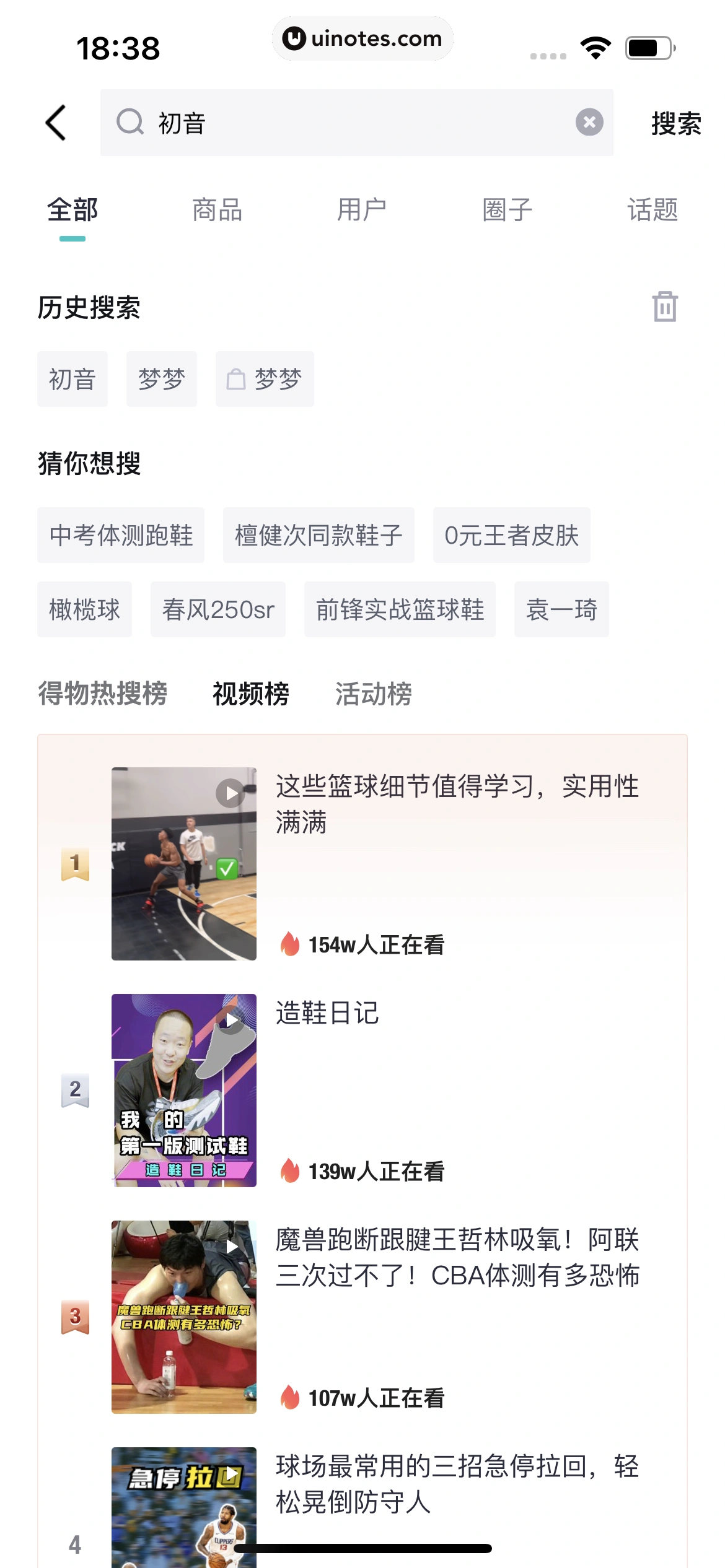Select the 话题 tab
Image resolution: width=725 pixels, height=1568 pixels.
(x=652, y=210)
